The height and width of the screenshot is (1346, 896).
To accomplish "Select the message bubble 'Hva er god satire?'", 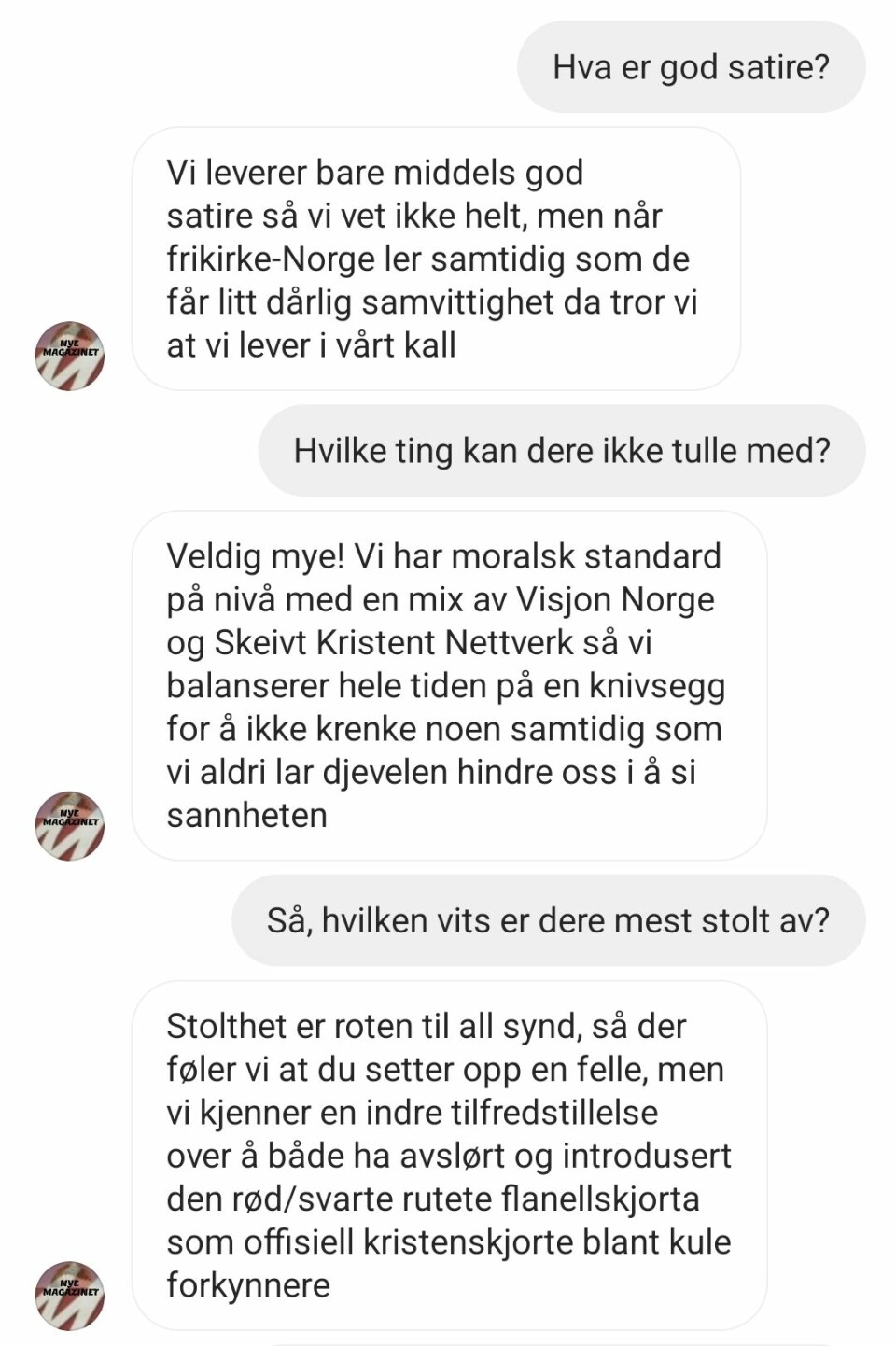I will point(691,66).
